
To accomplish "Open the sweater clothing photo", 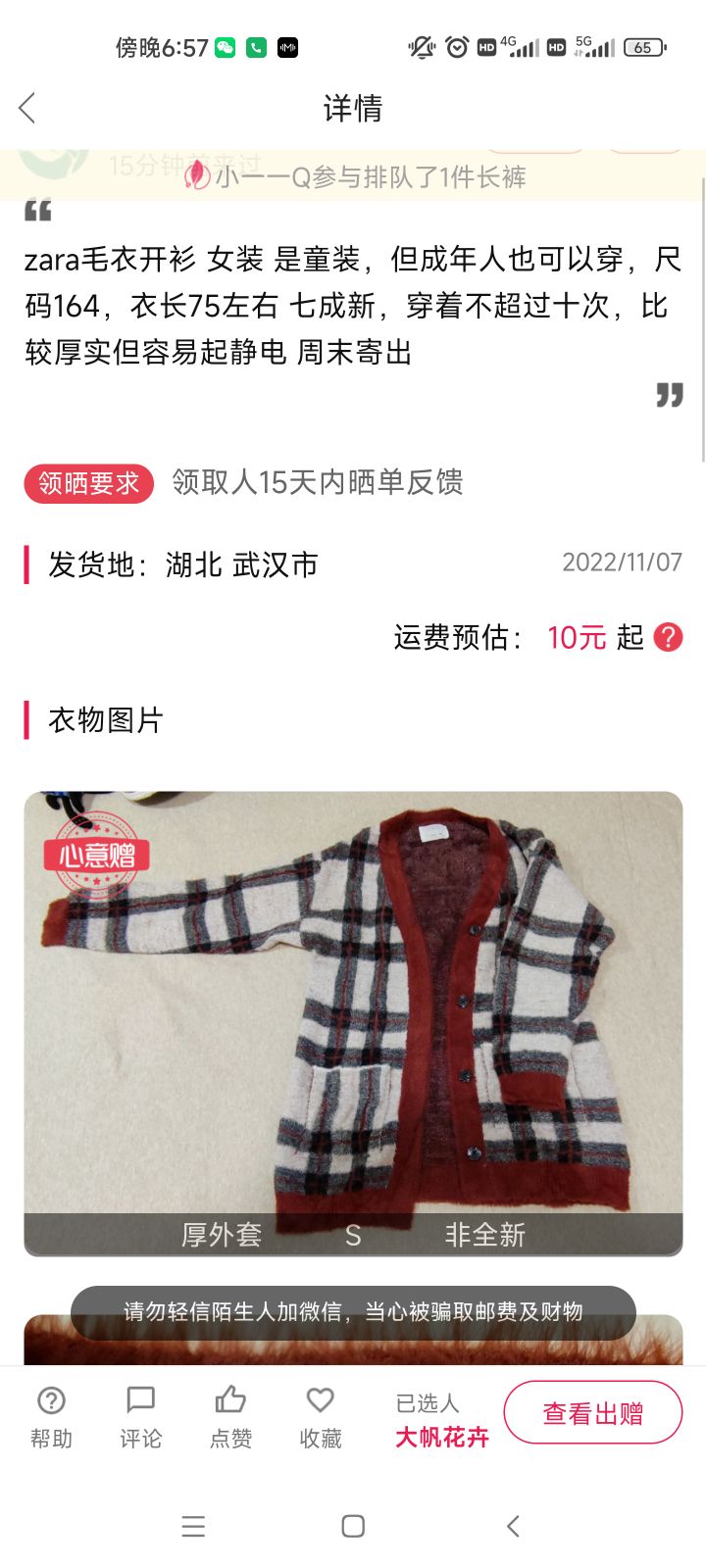I will click(x=353, y=1023).
